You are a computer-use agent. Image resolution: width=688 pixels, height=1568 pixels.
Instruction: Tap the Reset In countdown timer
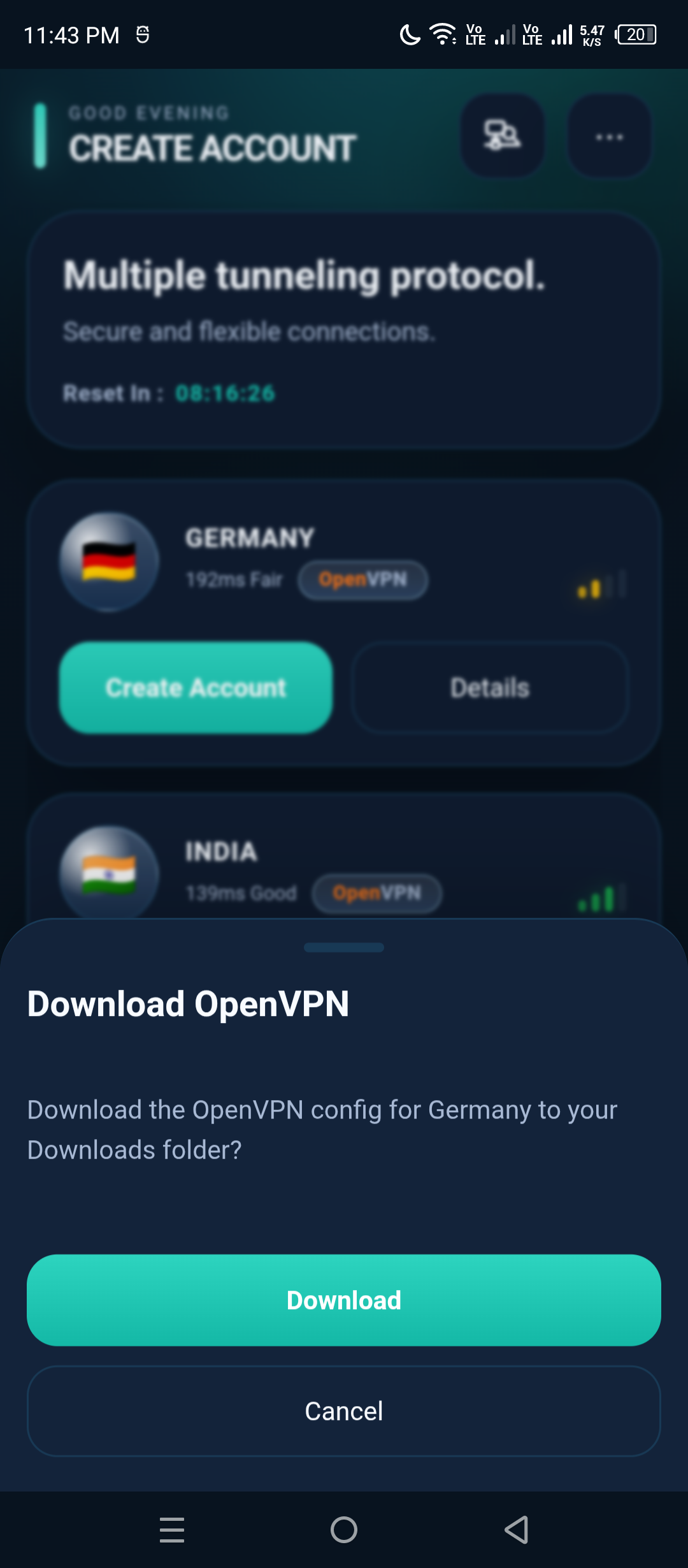[x=168, y=393]
